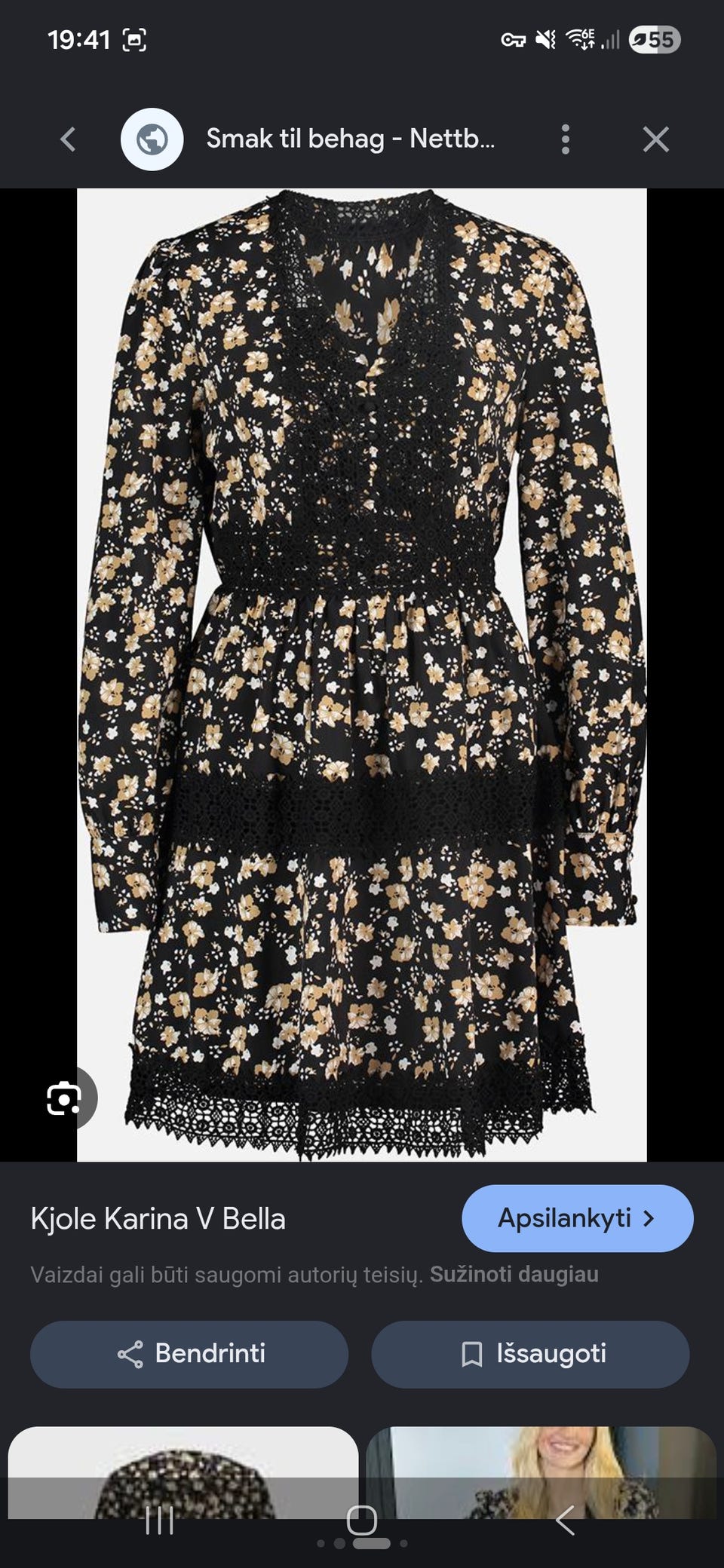Image resolution: width=724 pixels, height=1568 pixels.
Task: Open related floral dress thumbnail on left
Action: click(x=183, y=1472)
